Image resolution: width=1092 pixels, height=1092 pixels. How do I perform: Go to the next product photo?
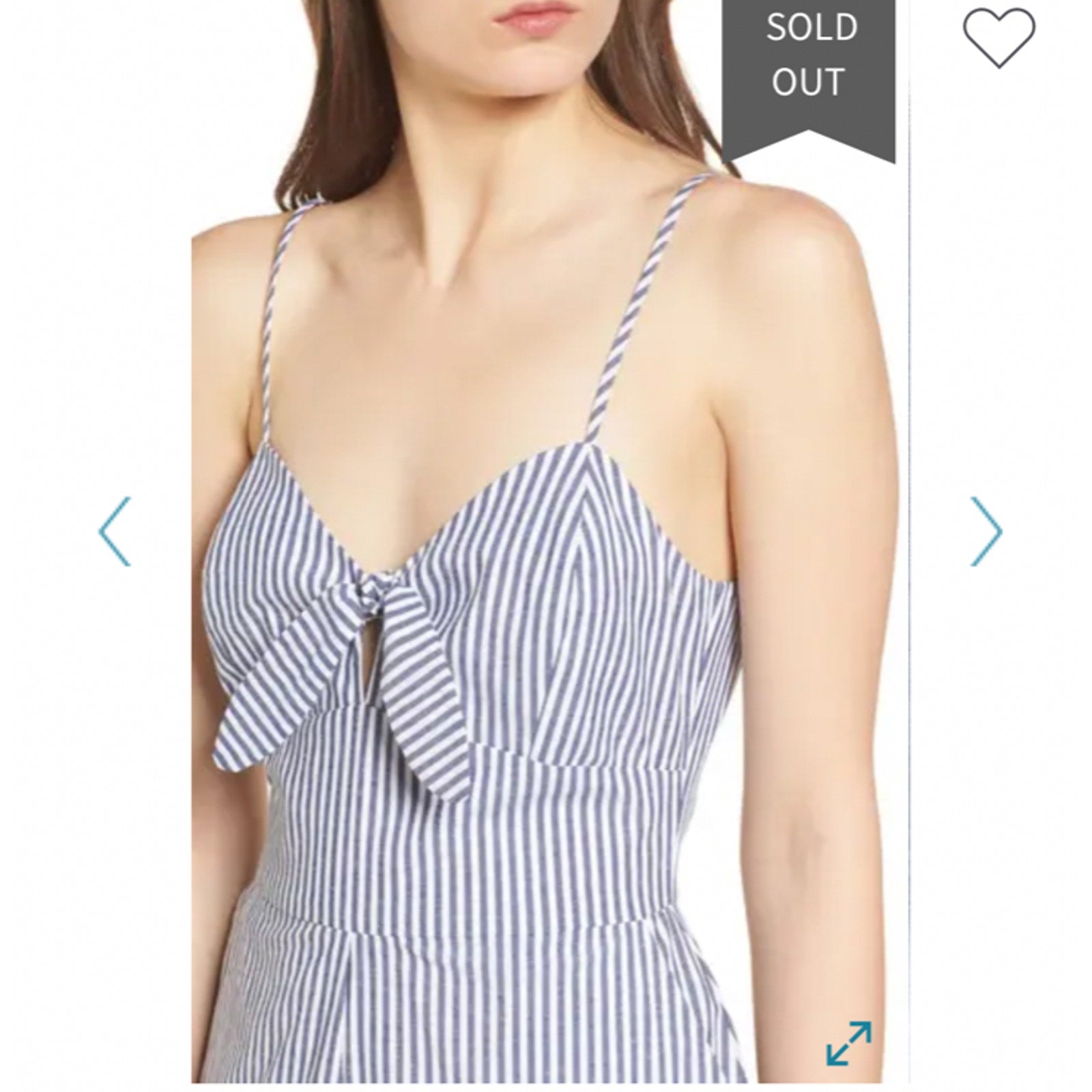pyautogui.click(x=986, y=532)
